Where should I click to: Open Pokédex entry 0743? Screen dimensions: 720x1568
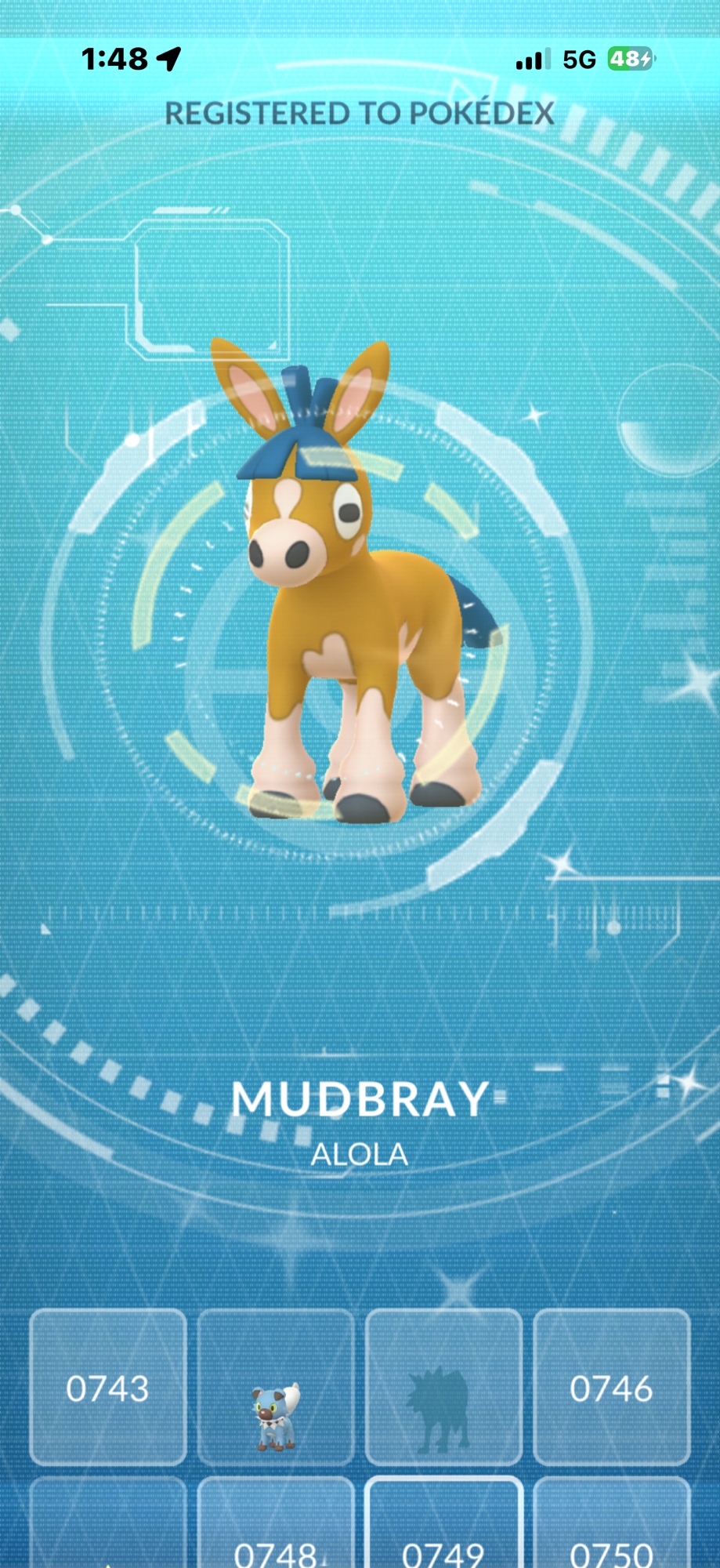click(x=108, y=1387)
